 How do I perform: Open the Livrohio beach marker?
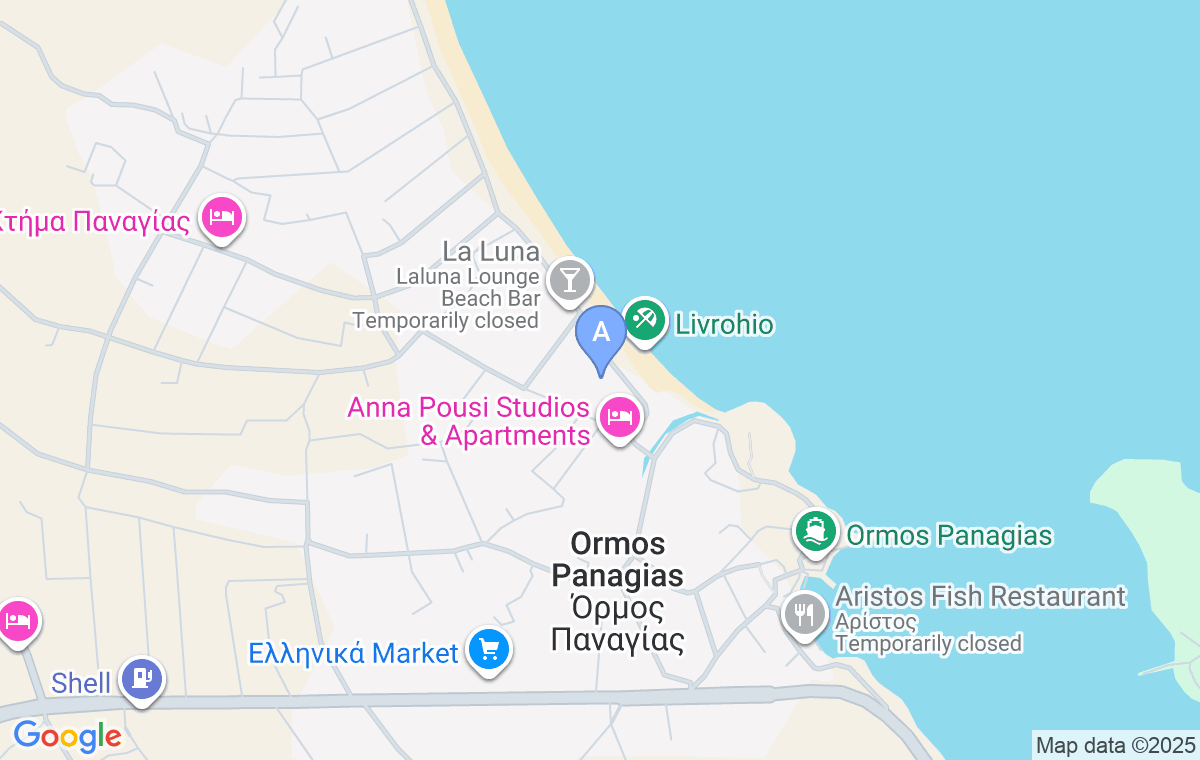coord(645,321)
